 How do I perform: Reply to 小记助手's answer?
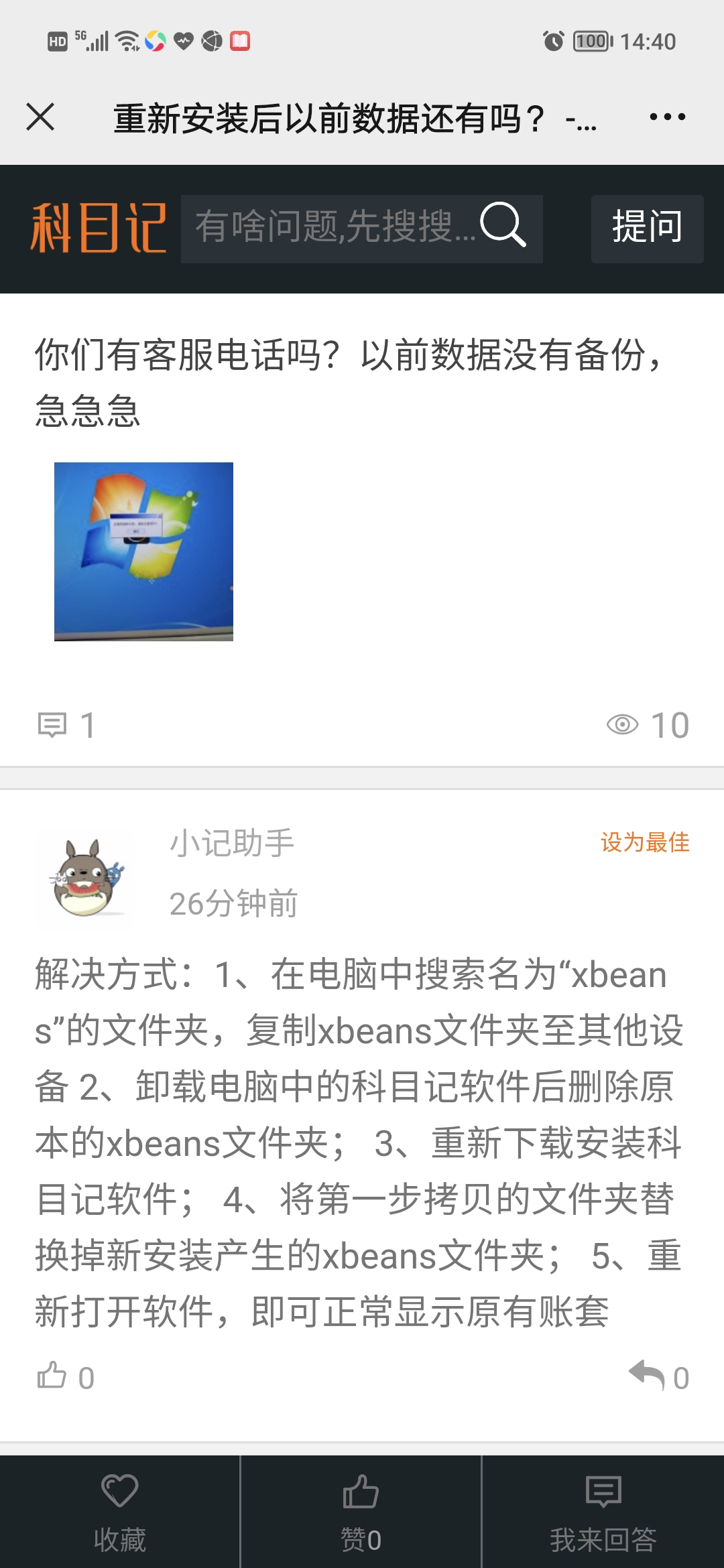tap(647, 1376)
